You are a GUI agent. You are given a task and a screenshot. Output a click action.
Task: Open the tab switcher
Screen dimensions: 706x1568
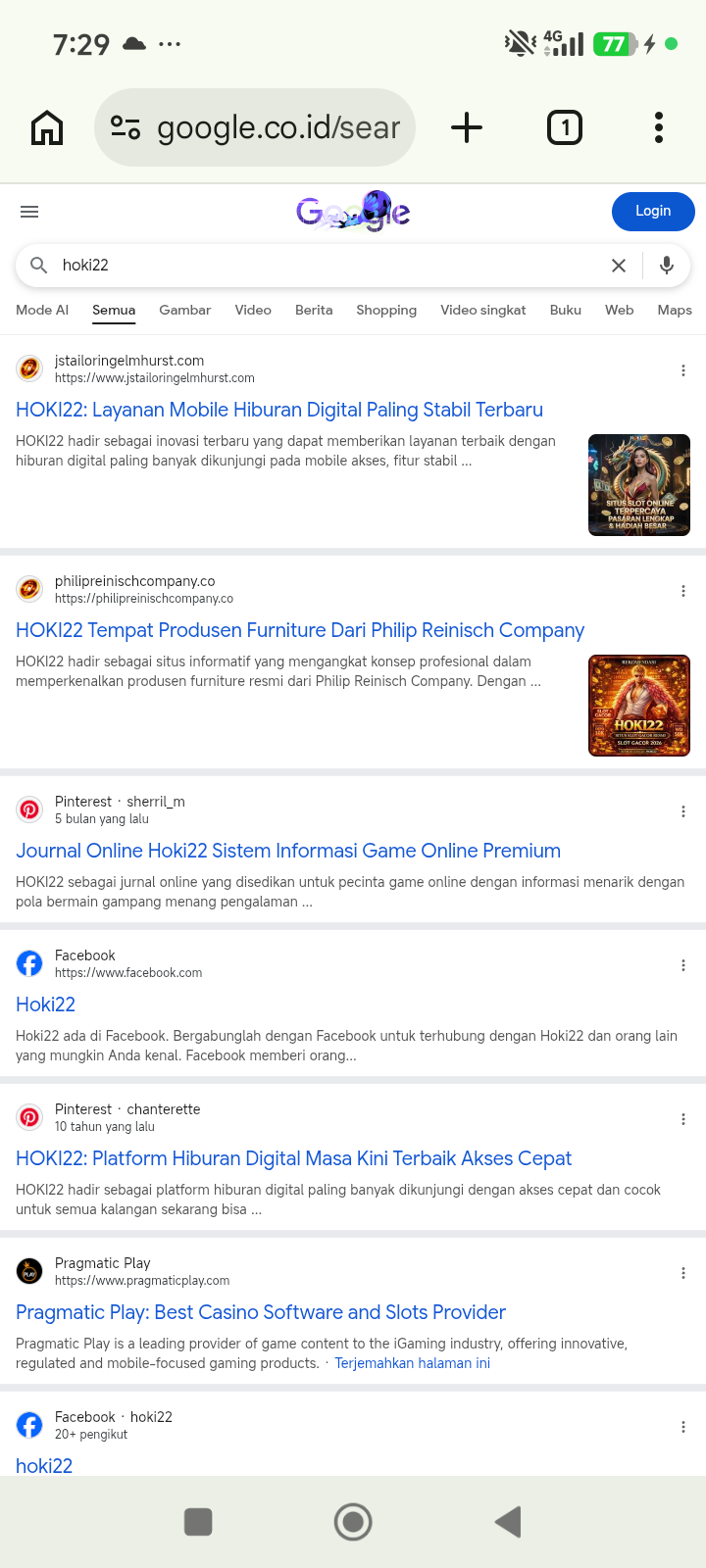pyautogui.click(x=565, y=127)
